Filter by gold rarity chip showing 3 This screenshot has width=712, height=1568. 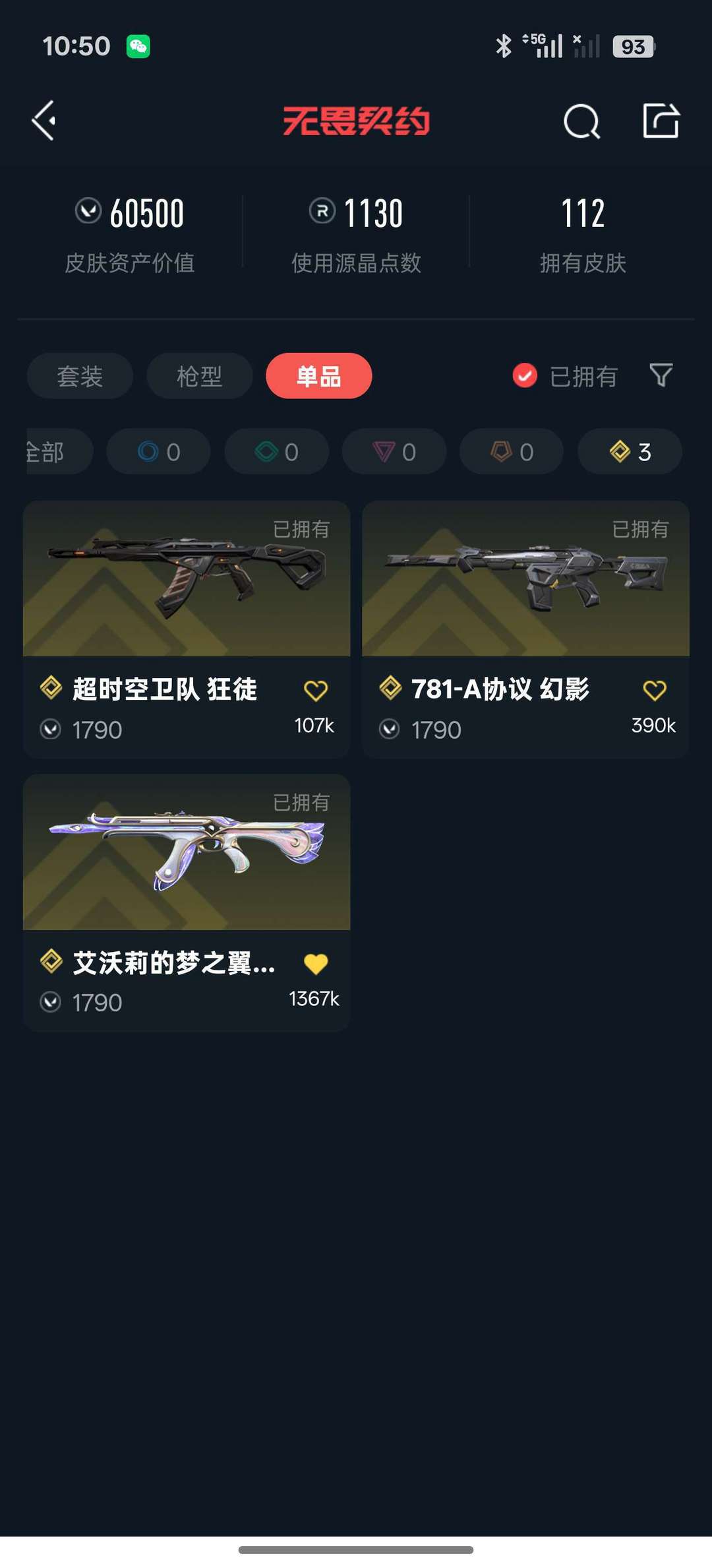(x=630, y=452)
